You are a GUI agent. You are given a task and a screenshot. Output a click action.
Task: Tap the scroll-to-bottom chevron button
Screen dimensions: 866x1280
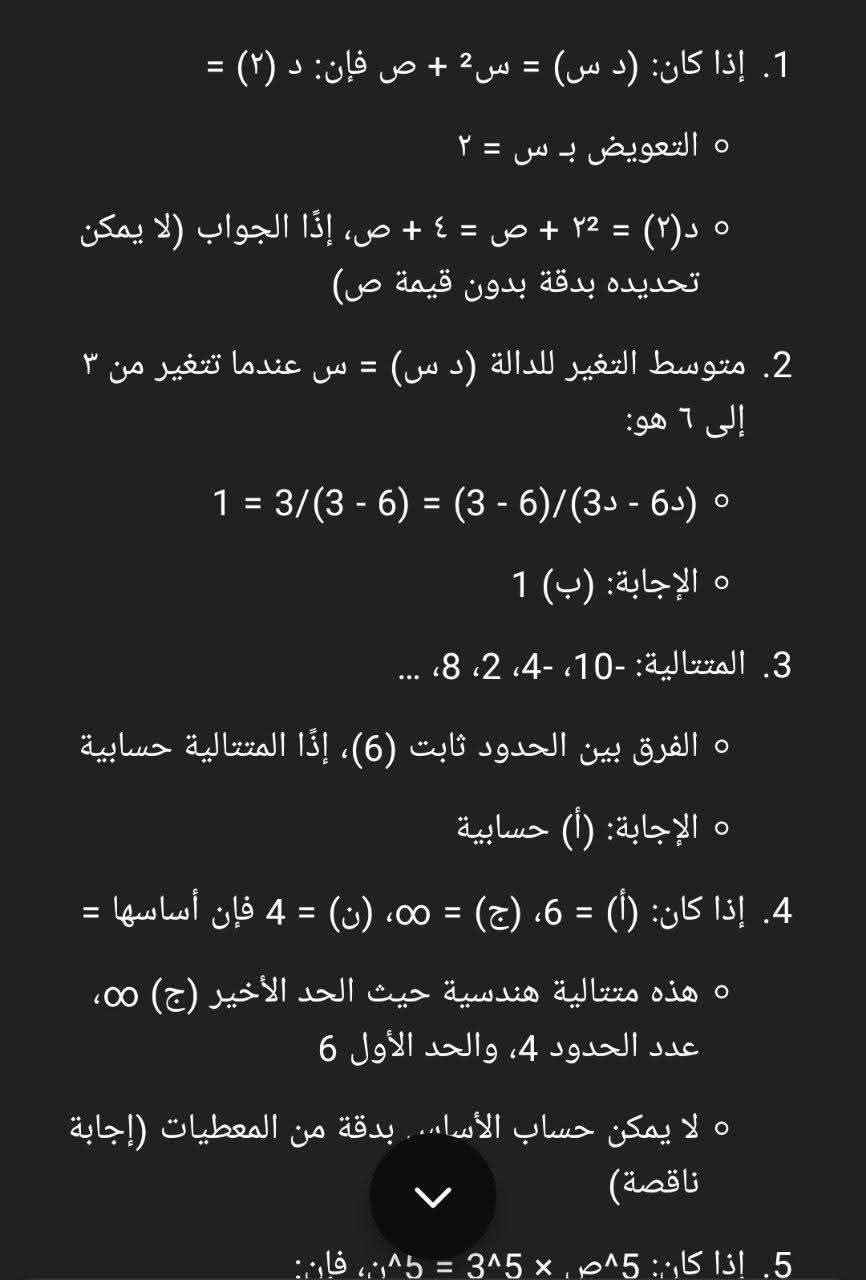433,1196
